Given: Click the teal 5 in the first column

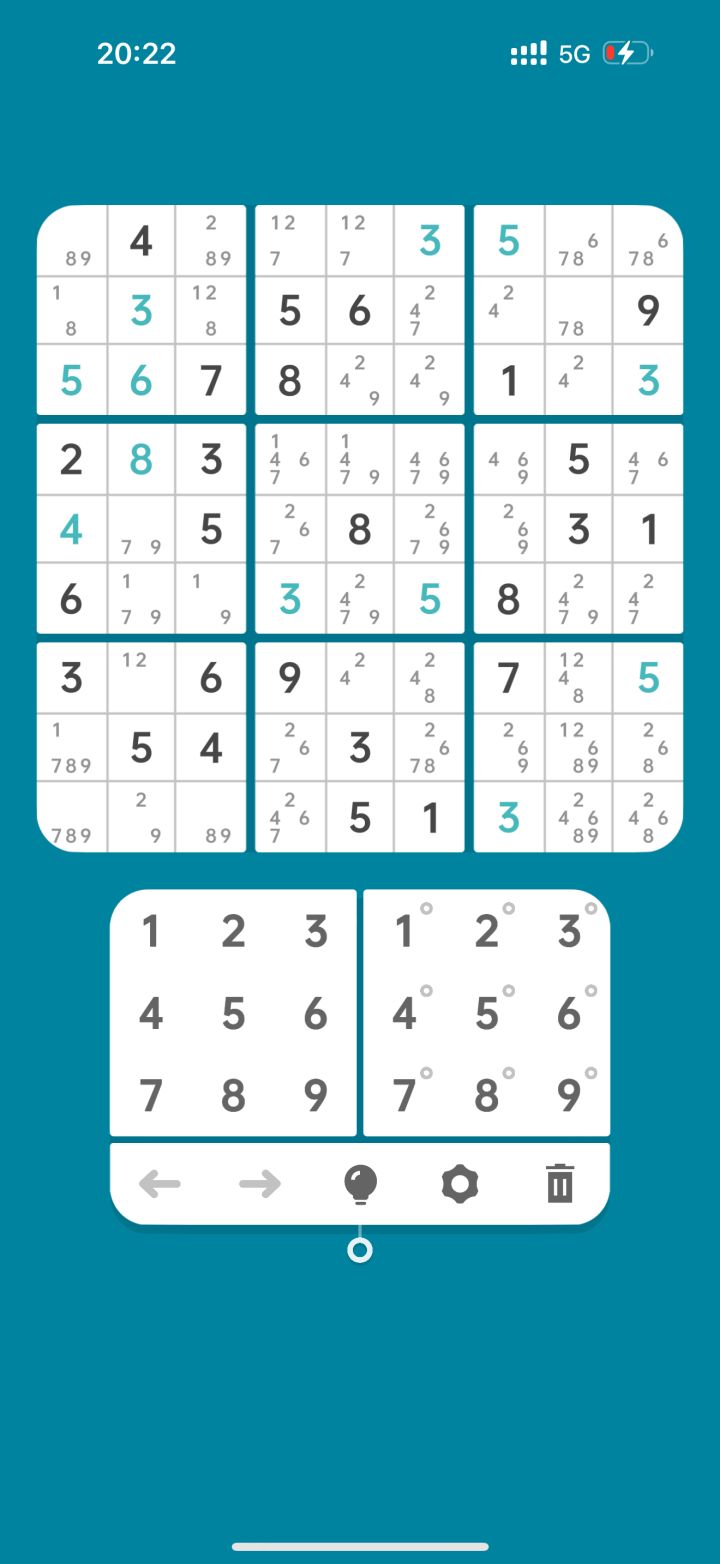Looking at the screenshot, I should pos(71,380).
